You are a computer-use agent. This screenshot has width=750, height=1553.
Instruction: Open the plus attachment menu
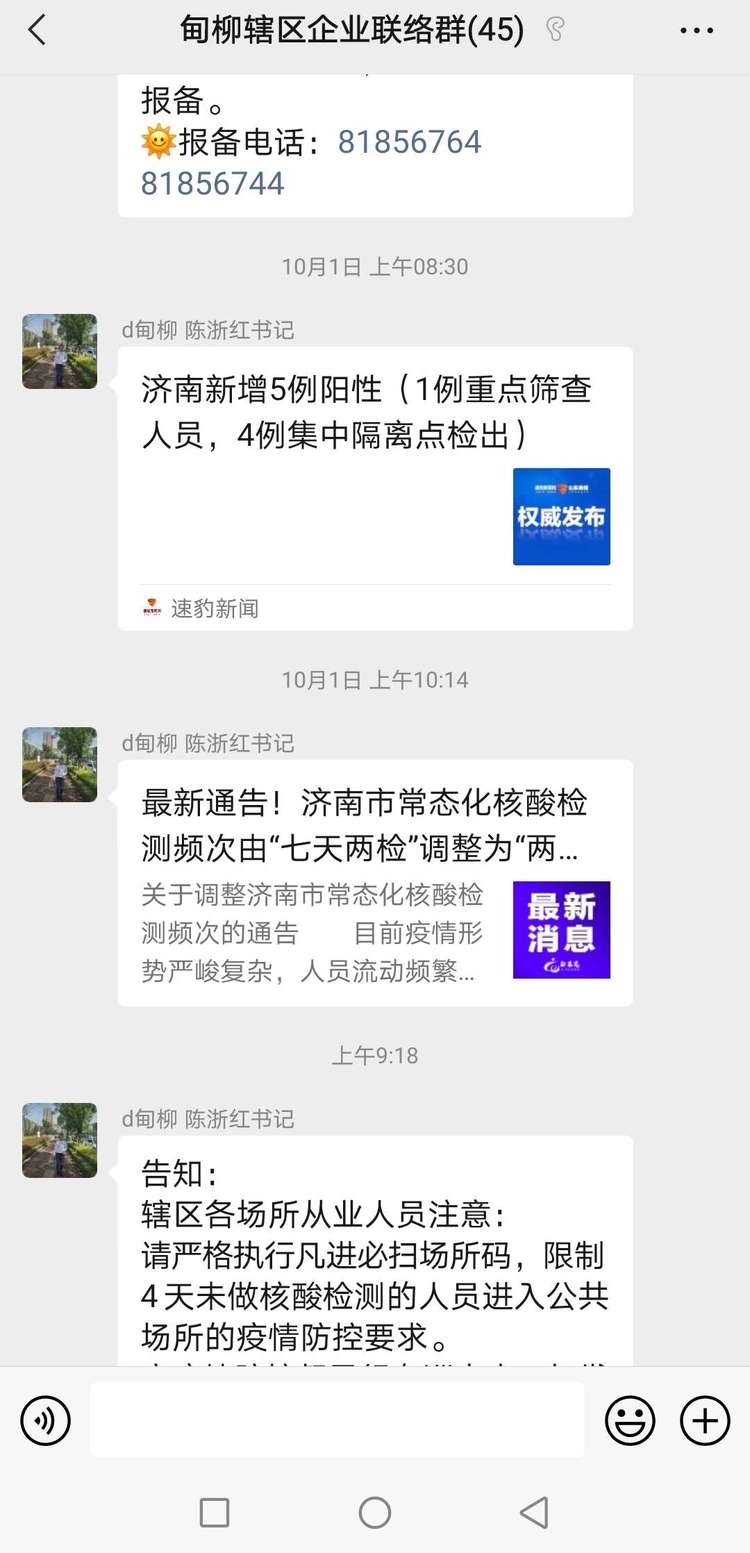pyautogui.click(x=705, y=1420)
